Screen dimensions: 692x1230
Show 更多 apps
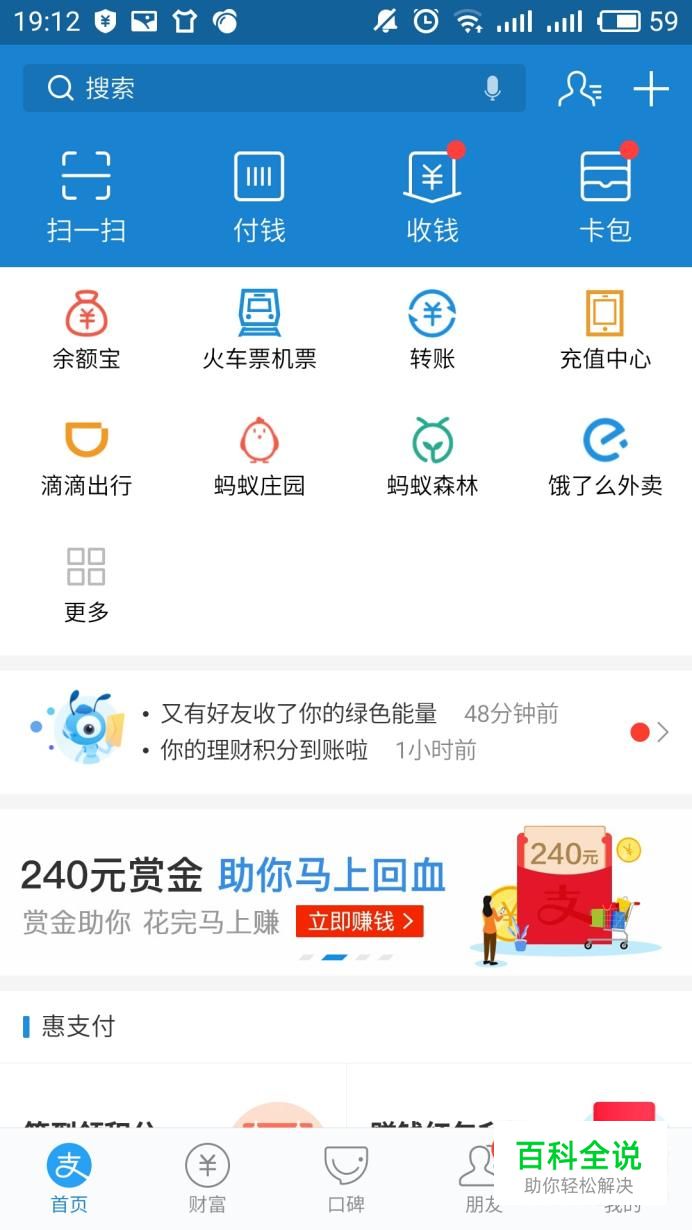click(86, 584)
